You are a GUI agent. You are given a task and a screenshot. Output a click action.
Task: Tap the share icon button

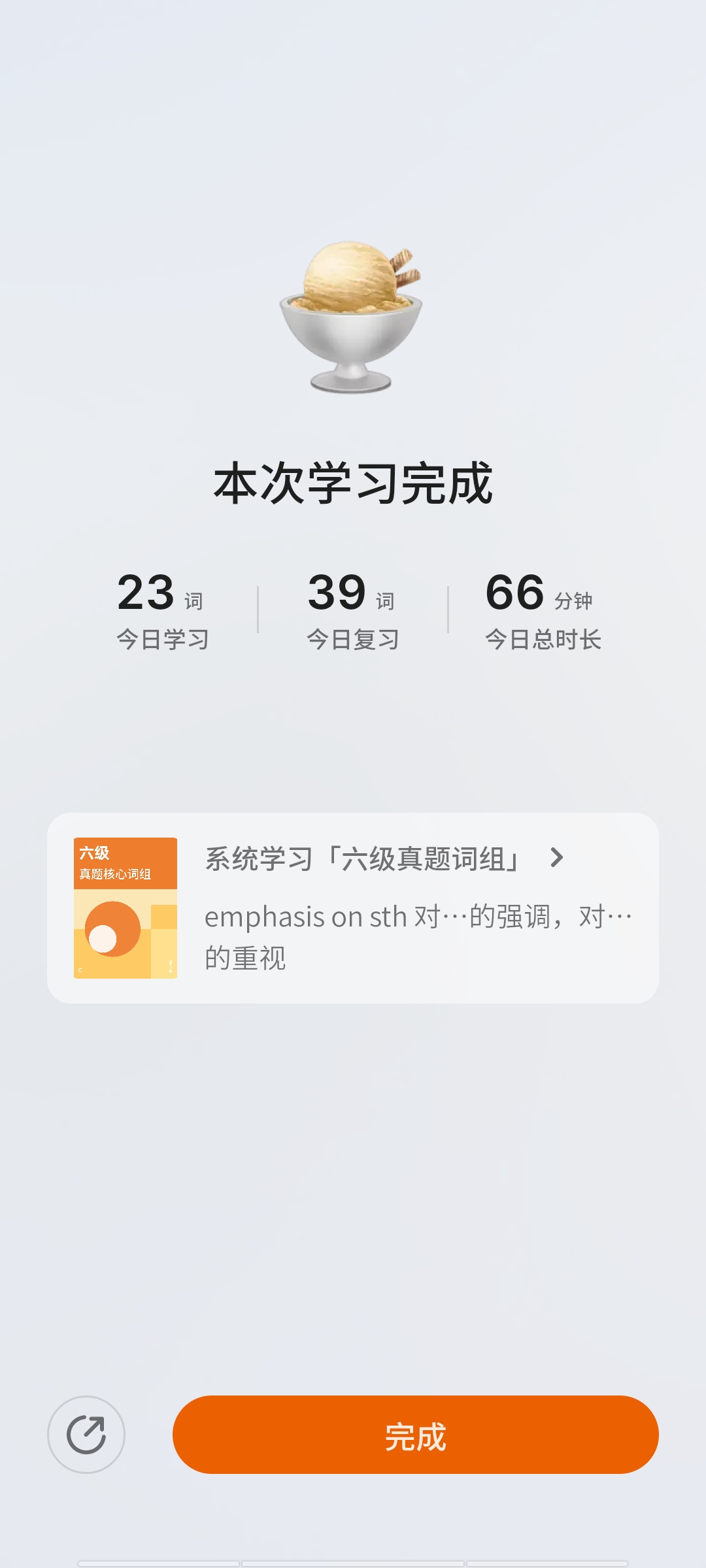(86, 1435)
